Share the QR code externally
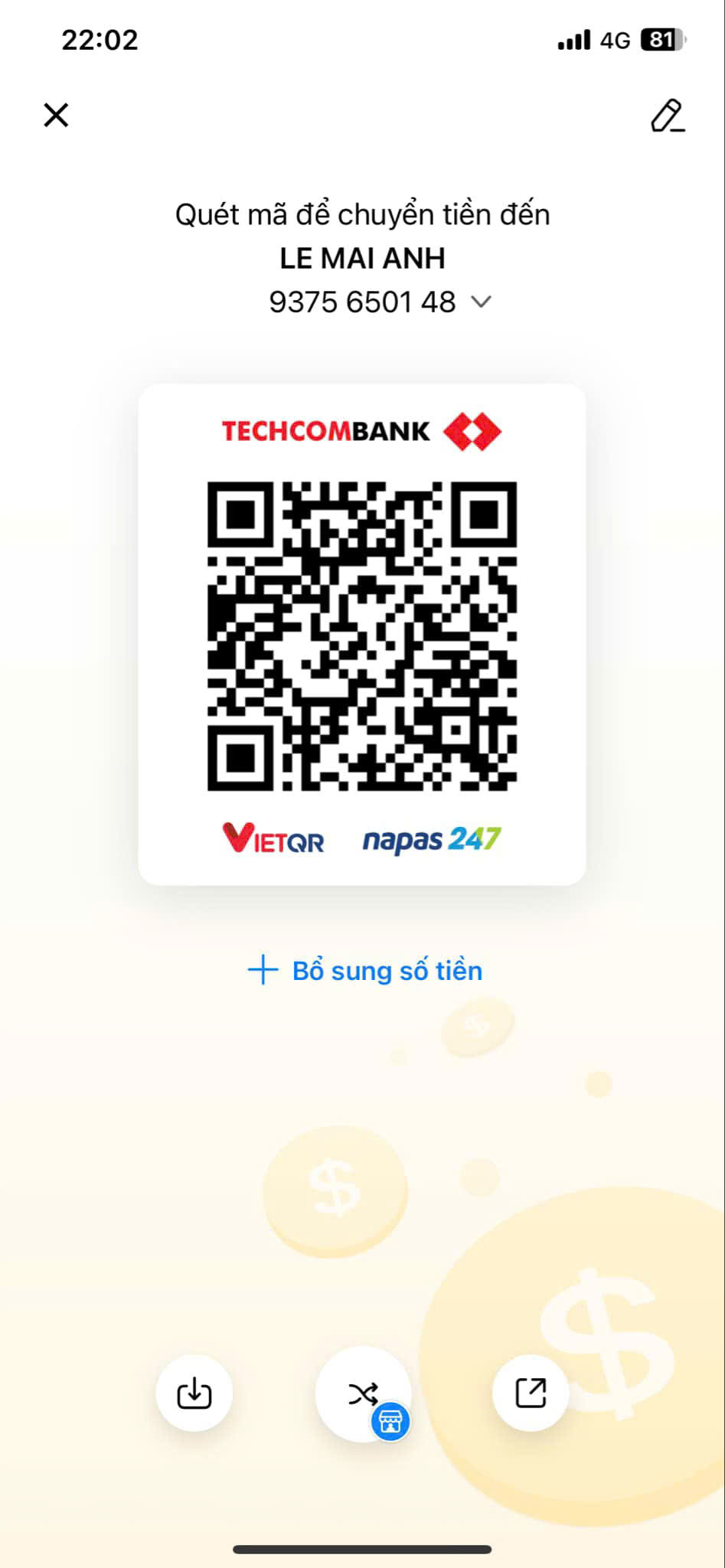This screenshot has height=1568, width=725. tap(531, 1393)
